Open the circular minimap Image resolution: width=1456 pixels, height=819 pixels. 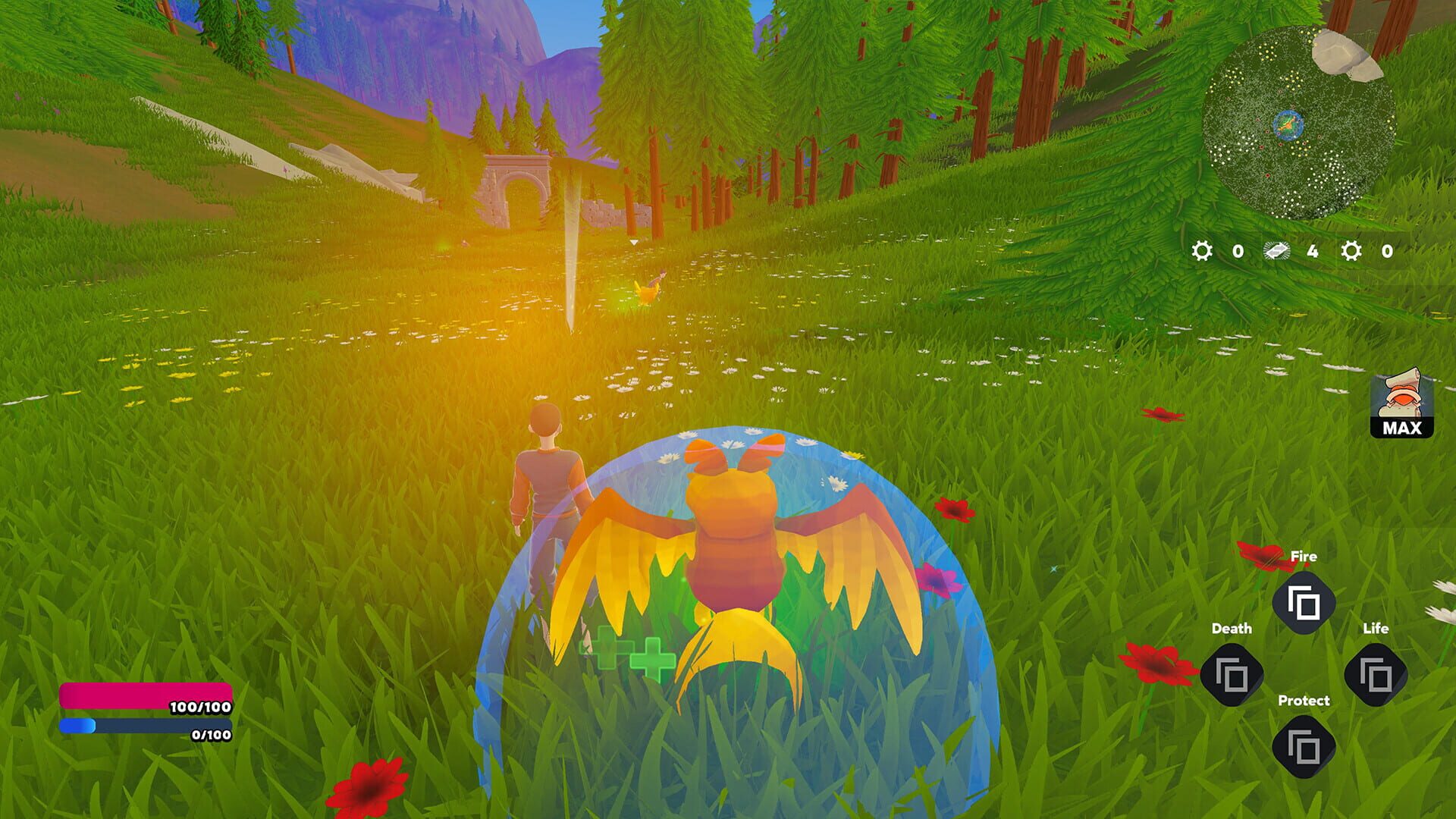(x=1298, y=125)
